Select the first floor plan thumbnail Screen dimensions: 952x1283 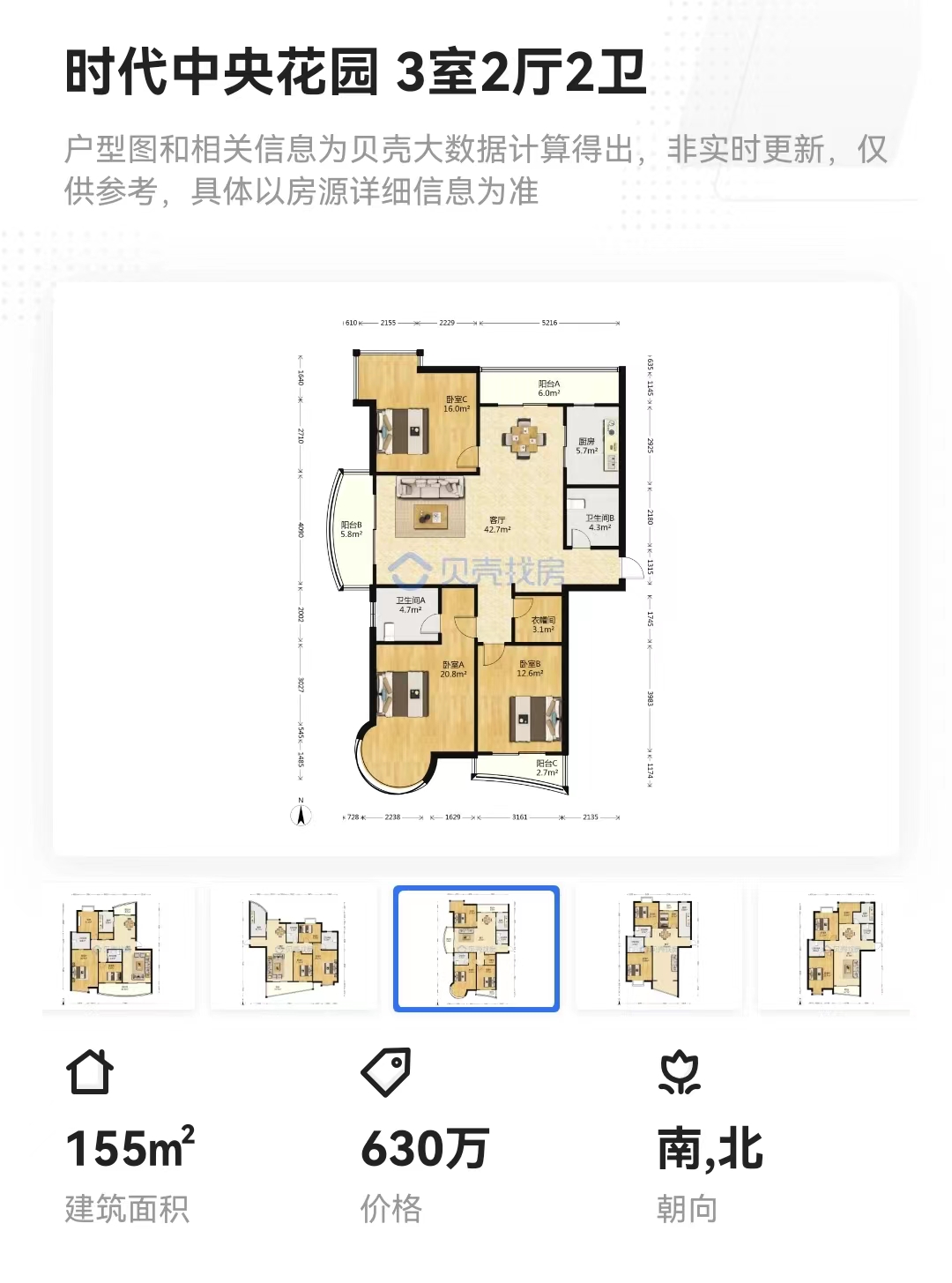coord(118,948)
